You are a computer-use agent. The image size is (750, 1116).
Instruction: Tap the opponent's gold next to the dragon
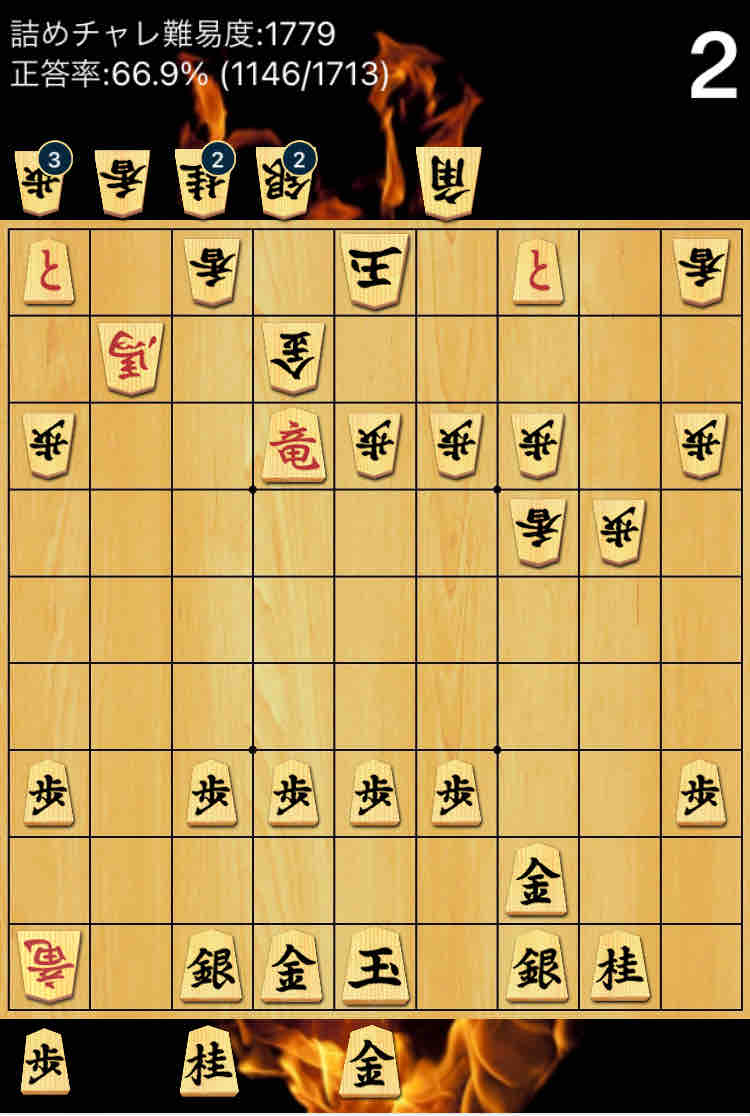tap(293, 360)
